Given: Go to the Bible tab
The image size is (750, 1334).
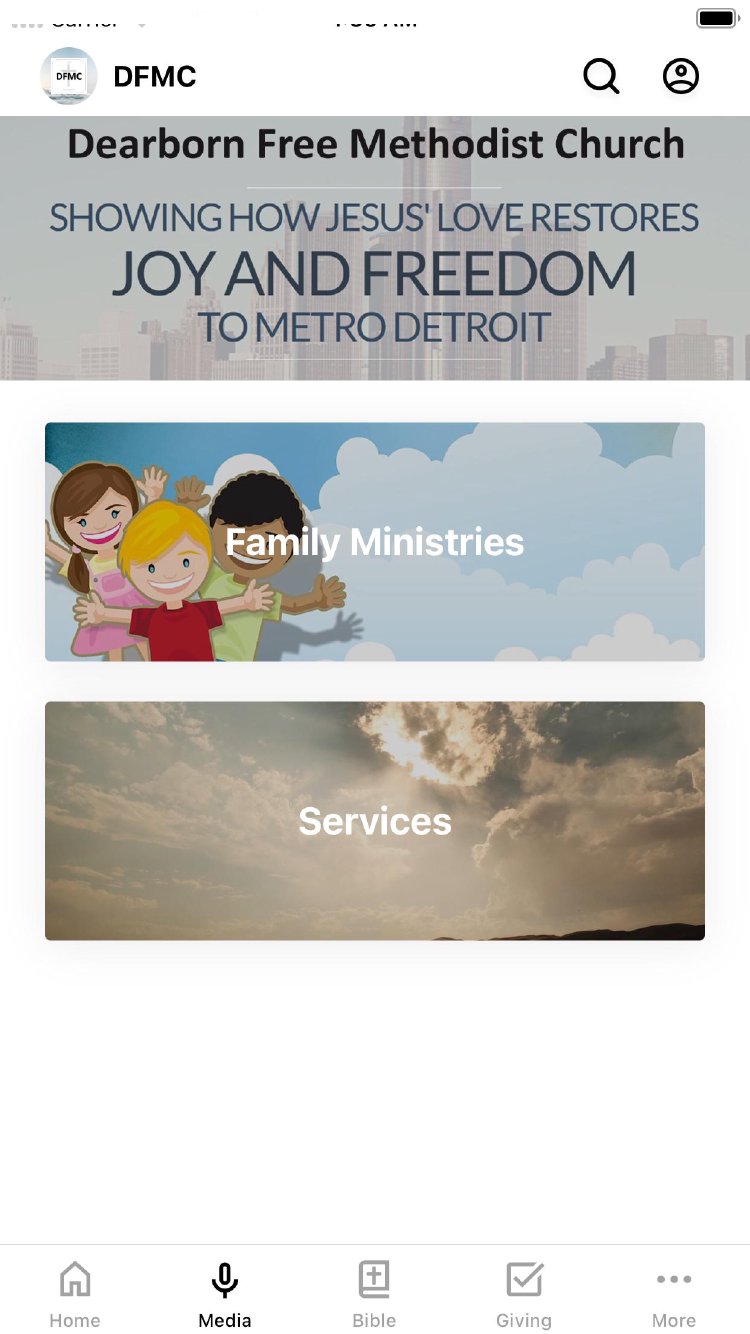Looking at the screenshot, I should (374, 1294).
